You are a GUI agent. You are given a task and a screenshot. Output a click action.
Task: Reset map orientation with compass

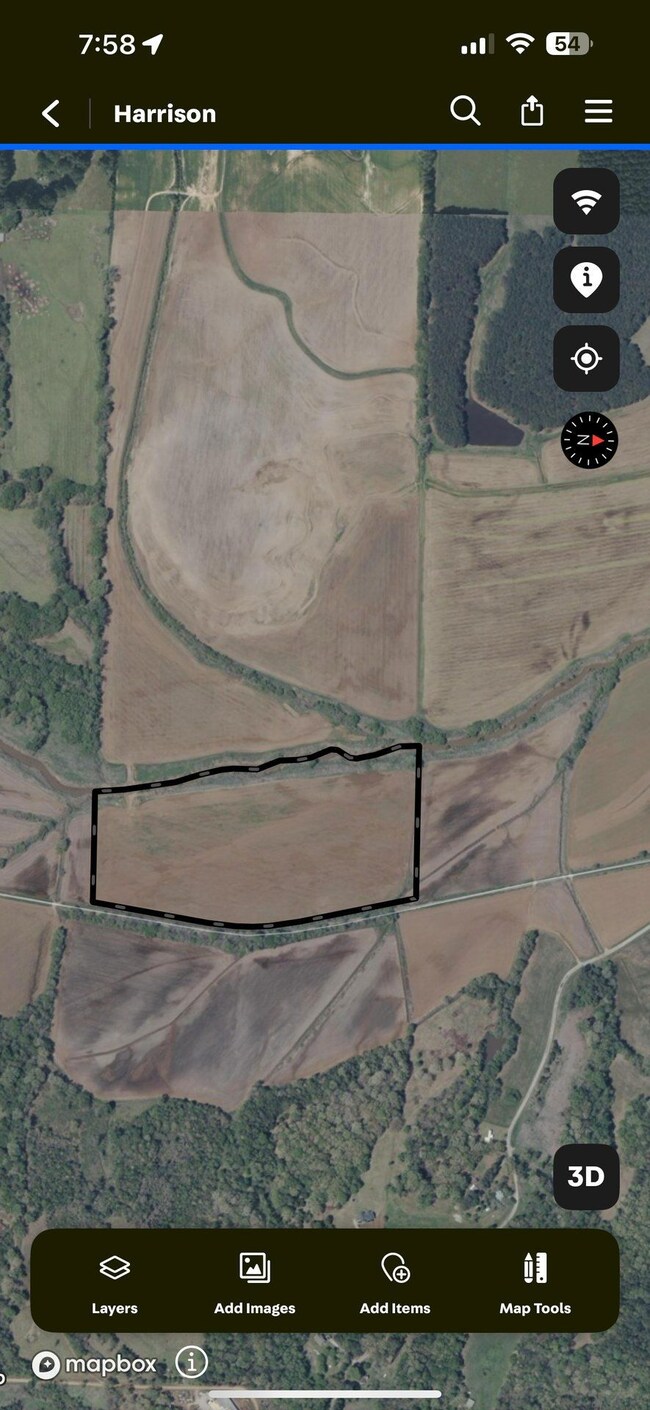[x=589, y=440]
